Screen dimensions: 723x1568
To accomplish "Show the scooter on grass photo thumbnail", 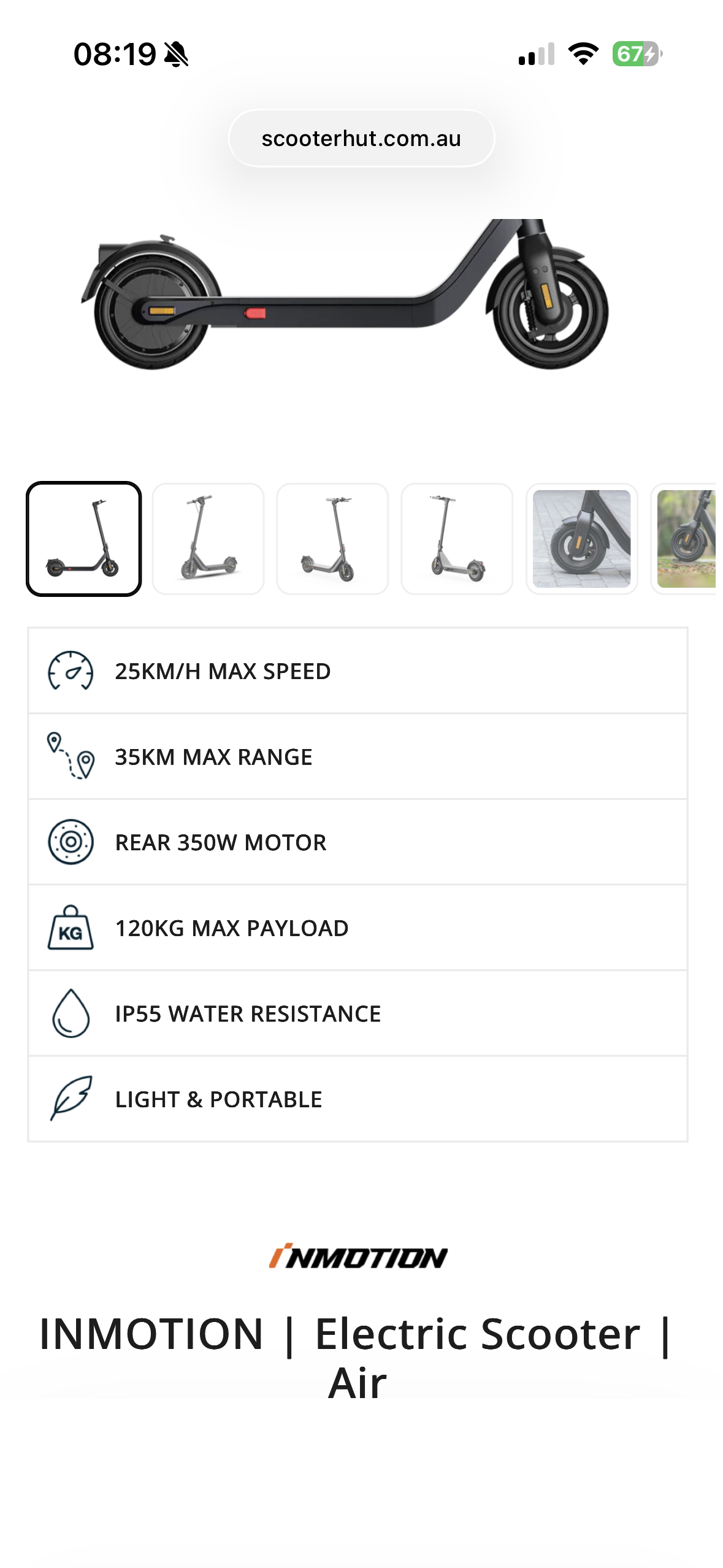I will tap(686, 539).
